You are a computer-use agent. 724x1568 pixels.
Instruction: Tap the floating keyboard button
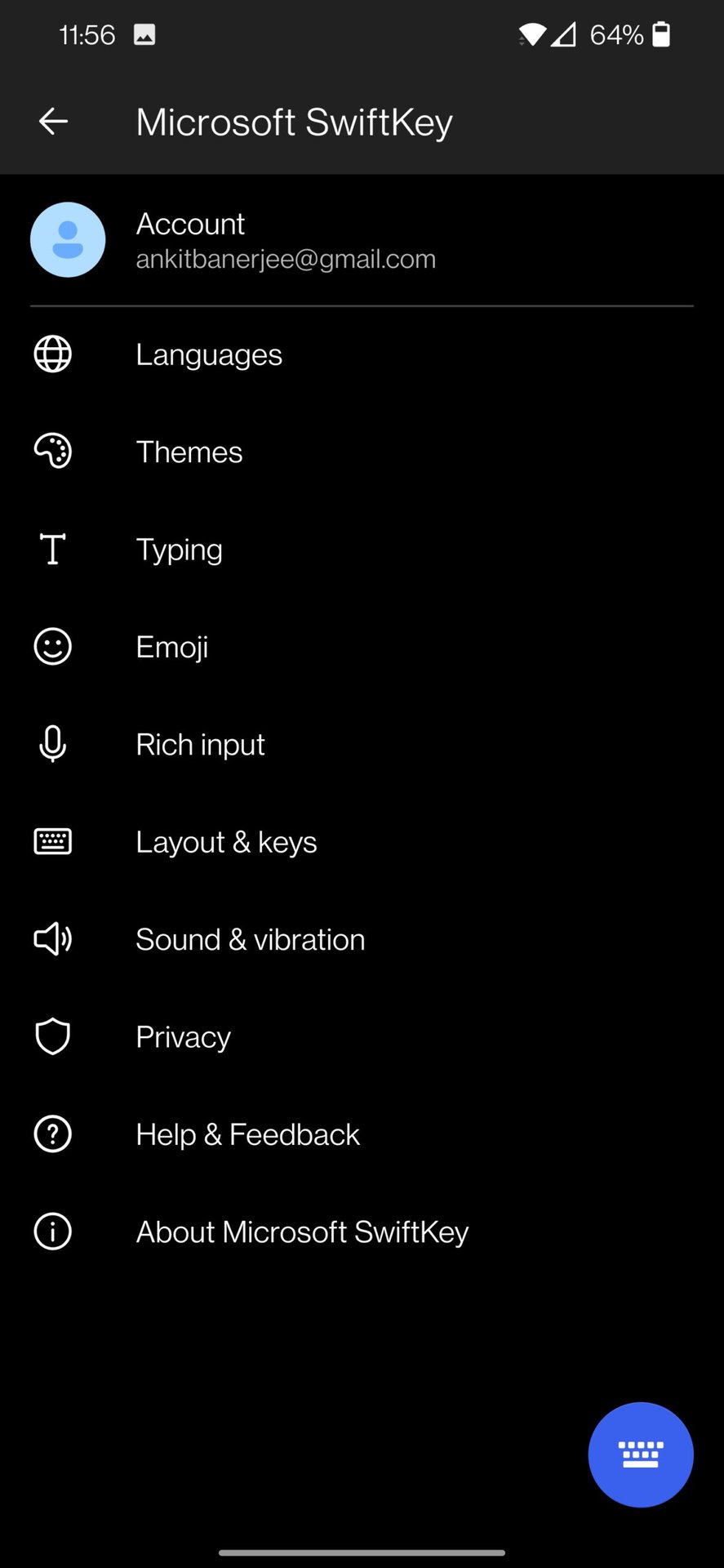pos(641,1454)
